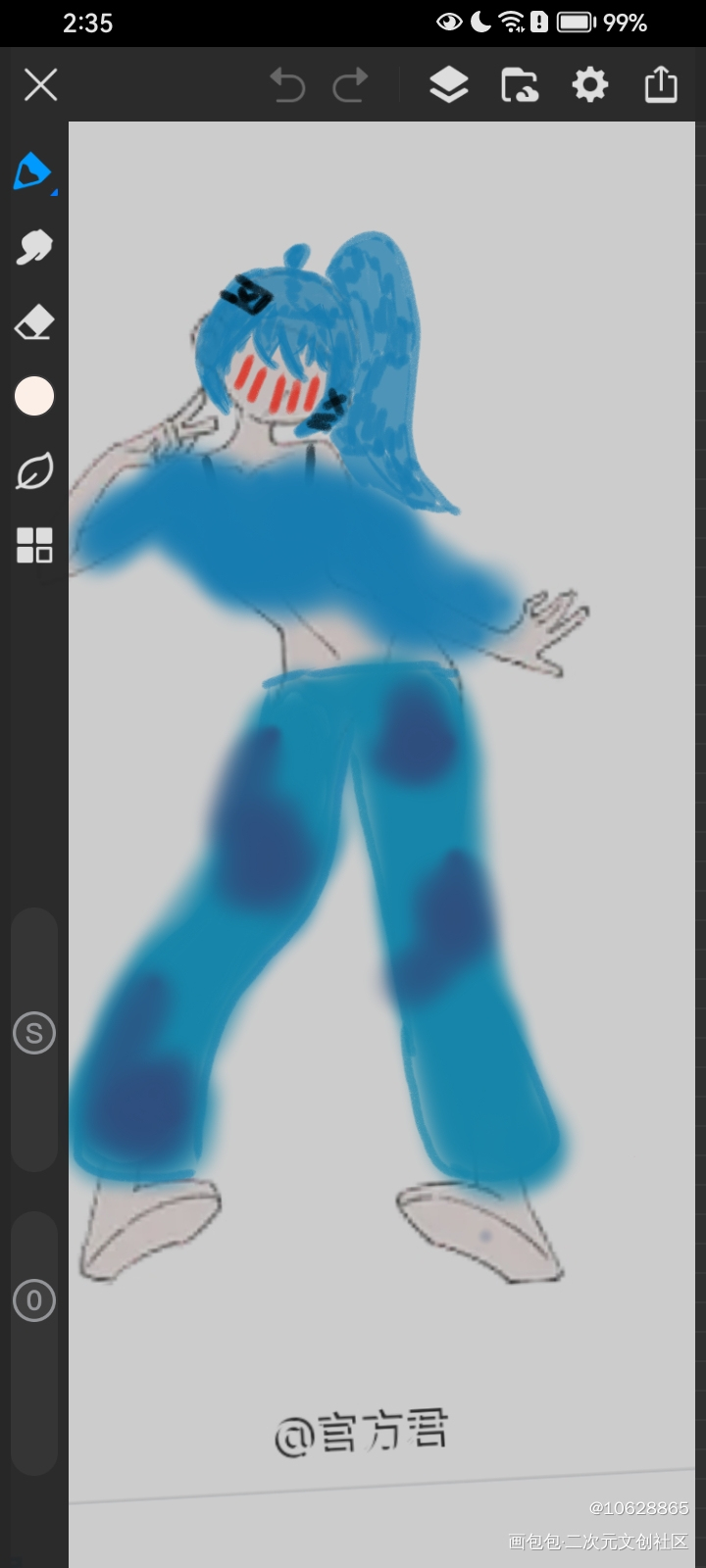Switch to the eraser tool

coord(34,322)
